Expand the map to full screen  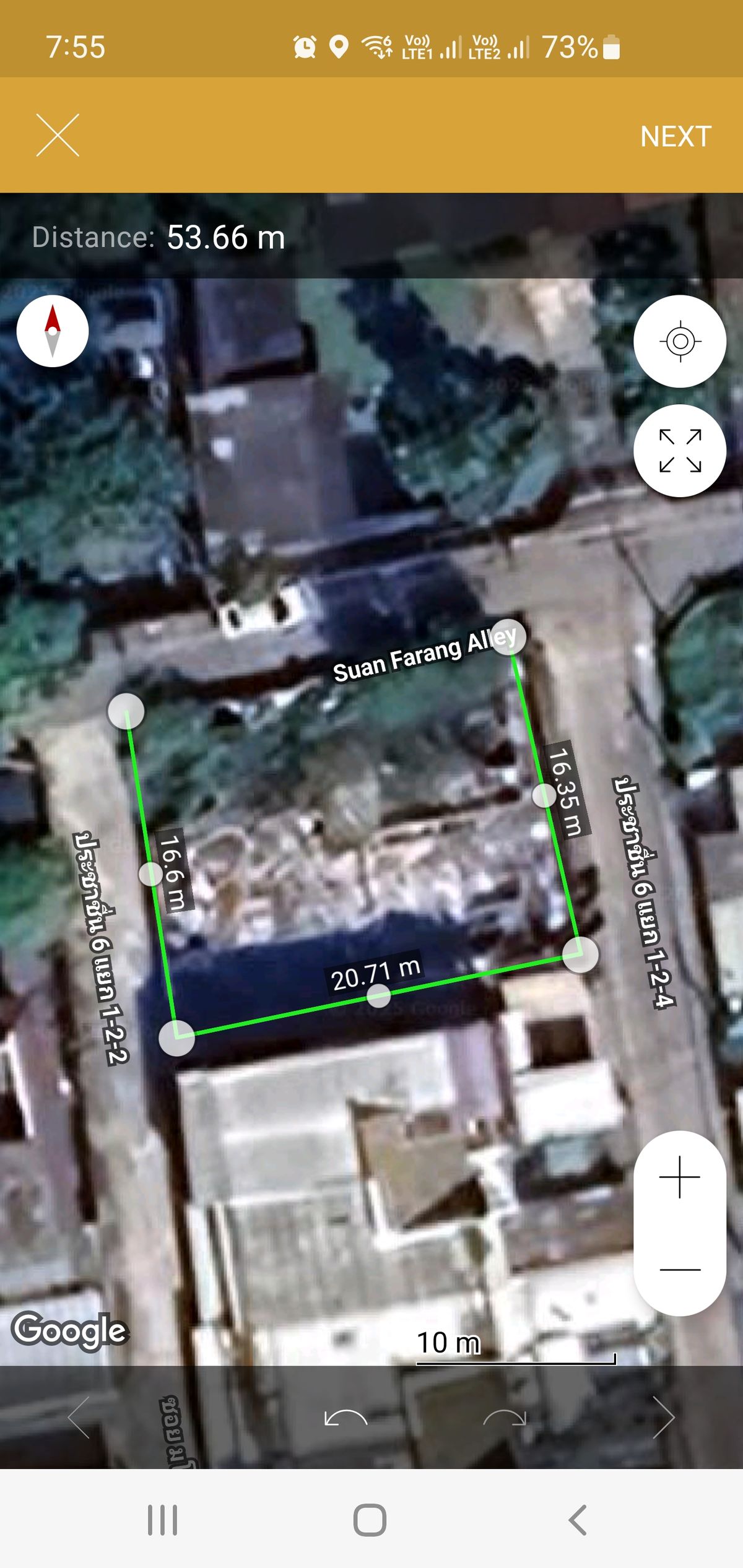coord(680,451)
